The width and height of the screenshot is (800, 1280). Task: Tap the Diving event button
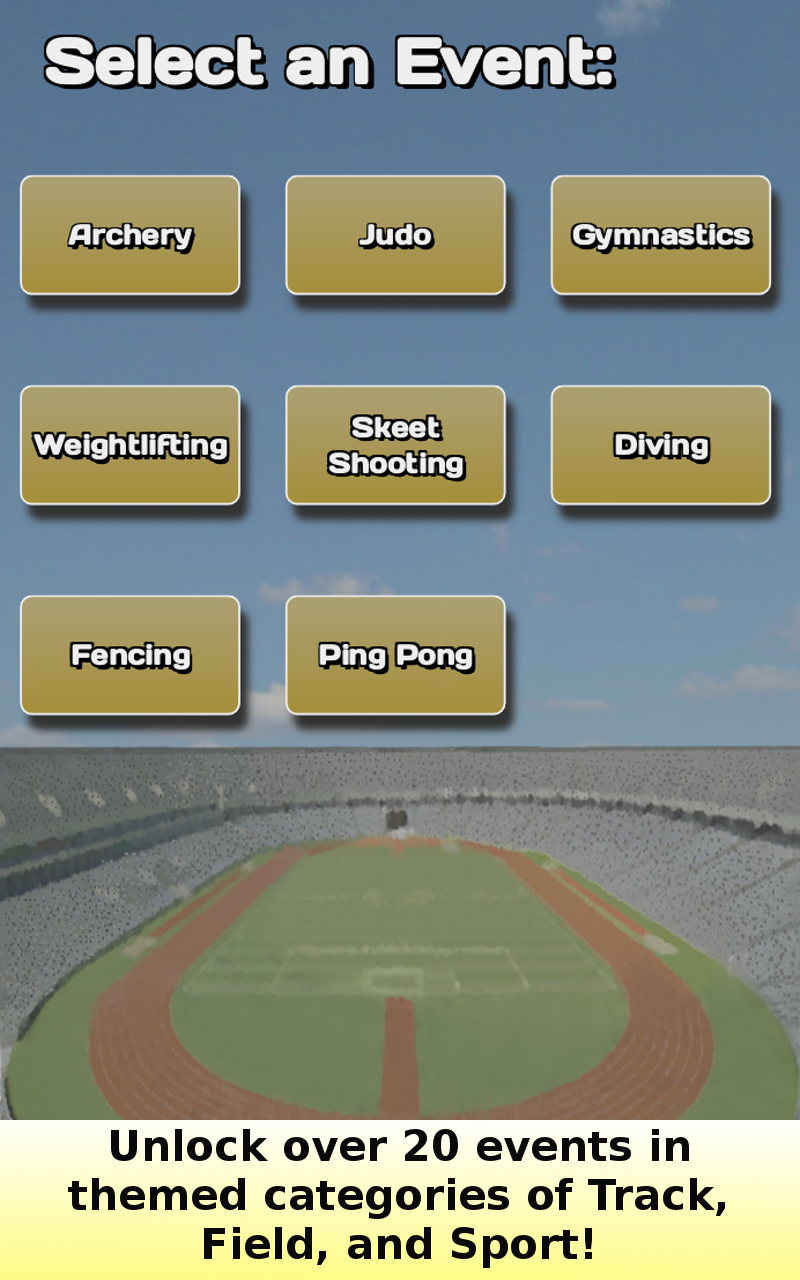coord(661,445)
